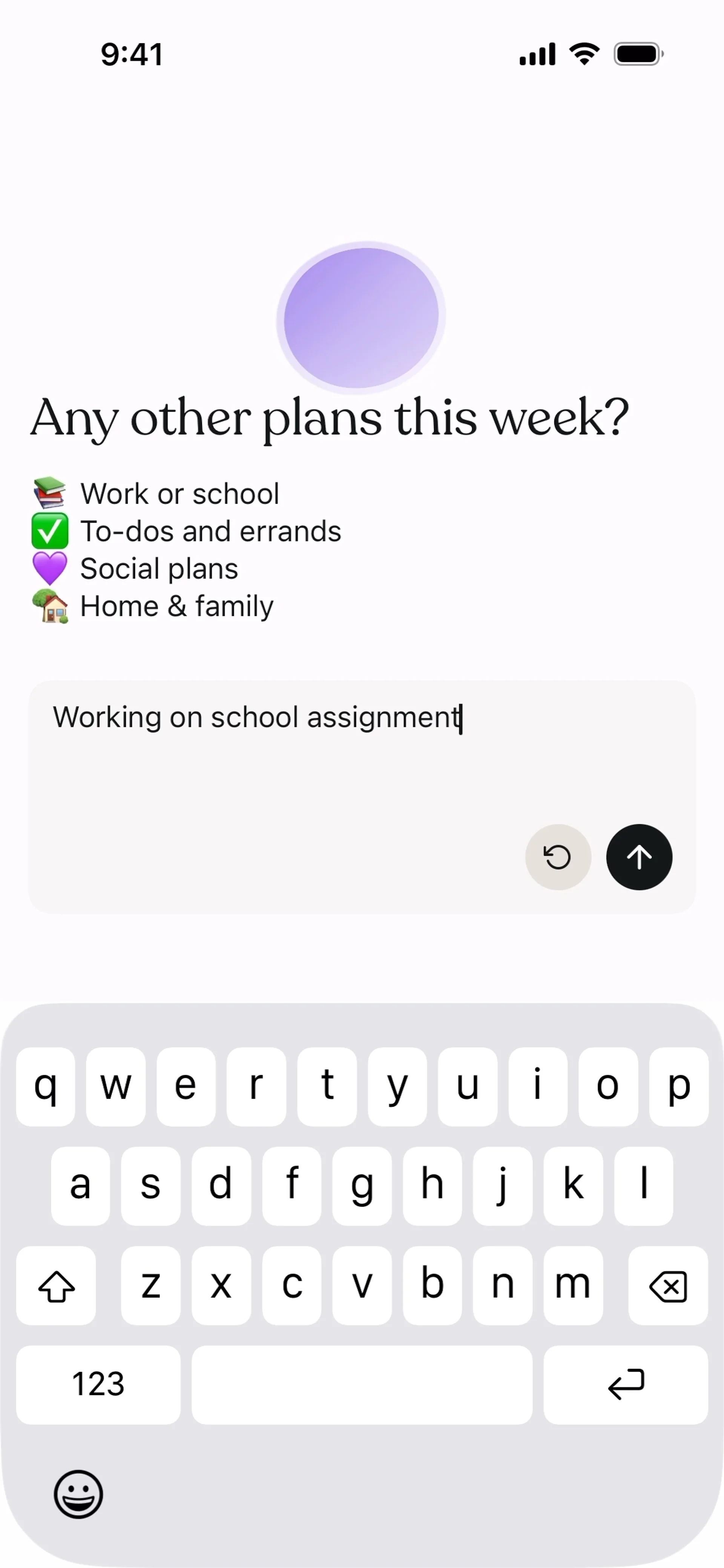Send the typed plans with arrow button
This screenshot has width=724, height=1568.
pos(639,857)
